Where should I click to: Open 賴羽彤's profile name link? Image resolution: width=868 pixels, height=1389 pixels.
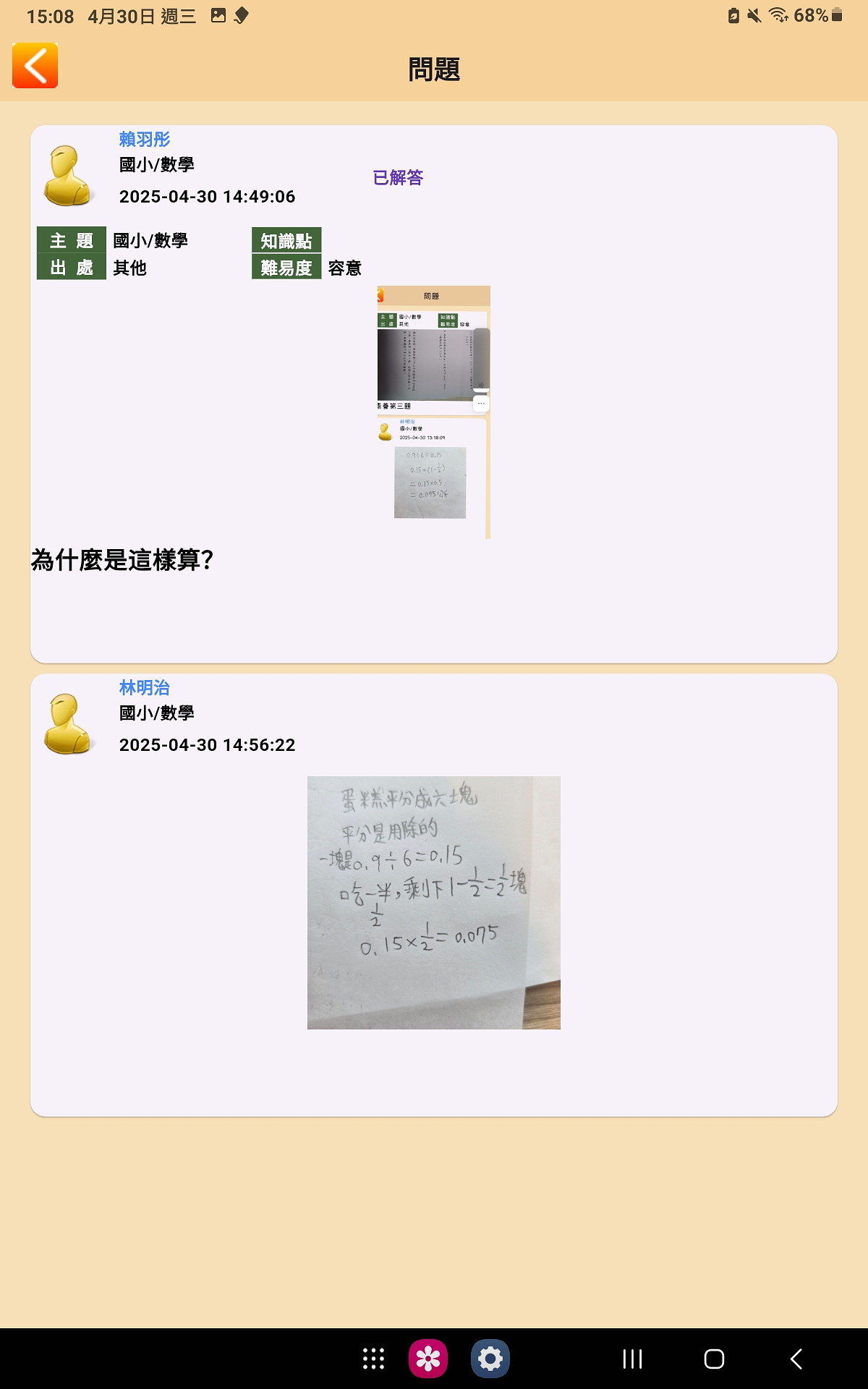[x=145, y=139]
